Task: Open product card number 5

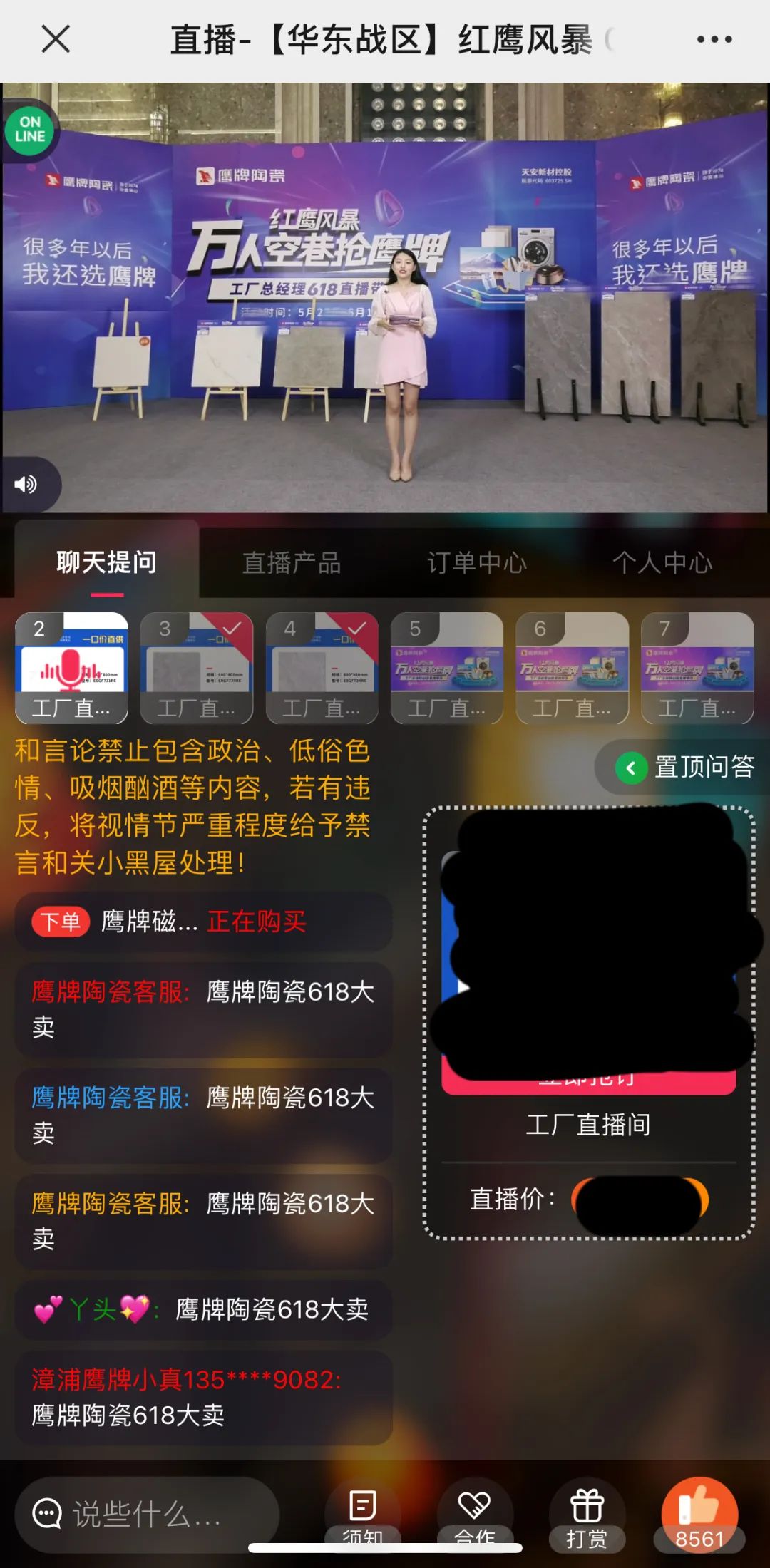Action: click(447, 668)
